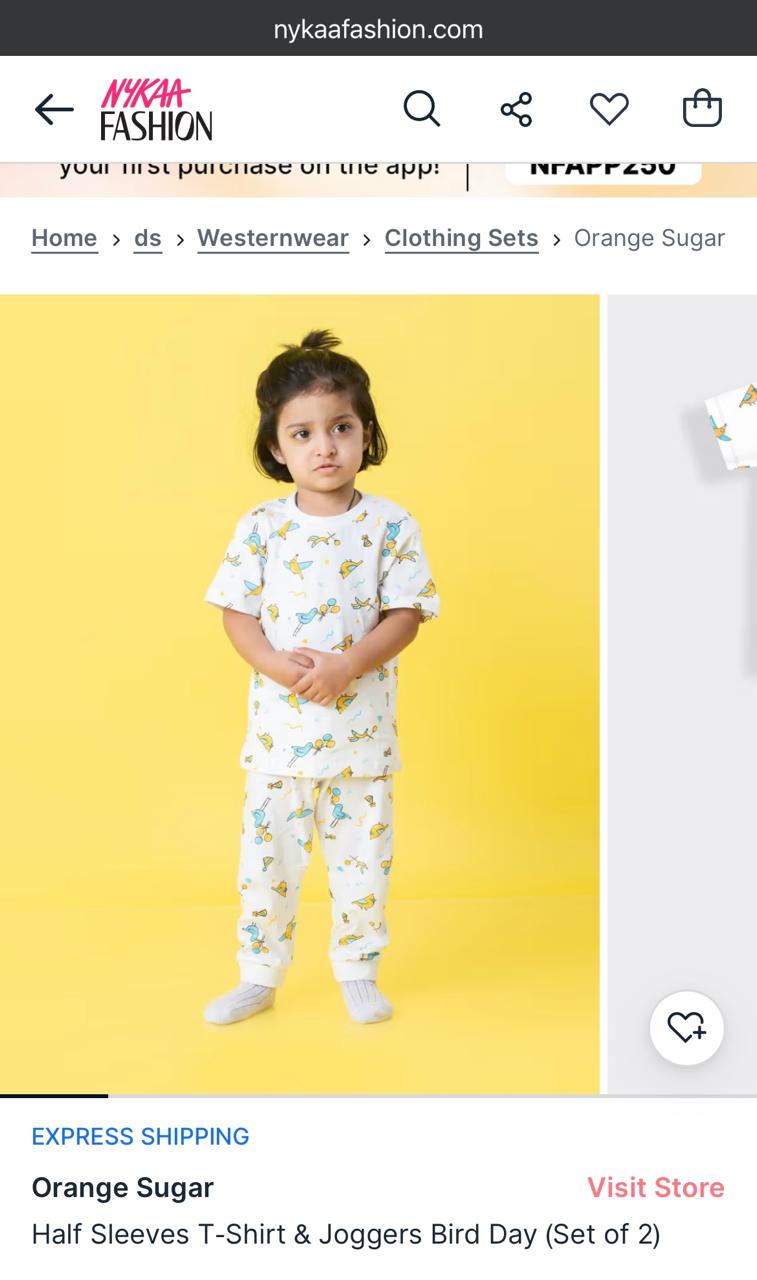Open the shopping bag
Viewport: 757px width, 1280px height.
(x=702, y=108)
